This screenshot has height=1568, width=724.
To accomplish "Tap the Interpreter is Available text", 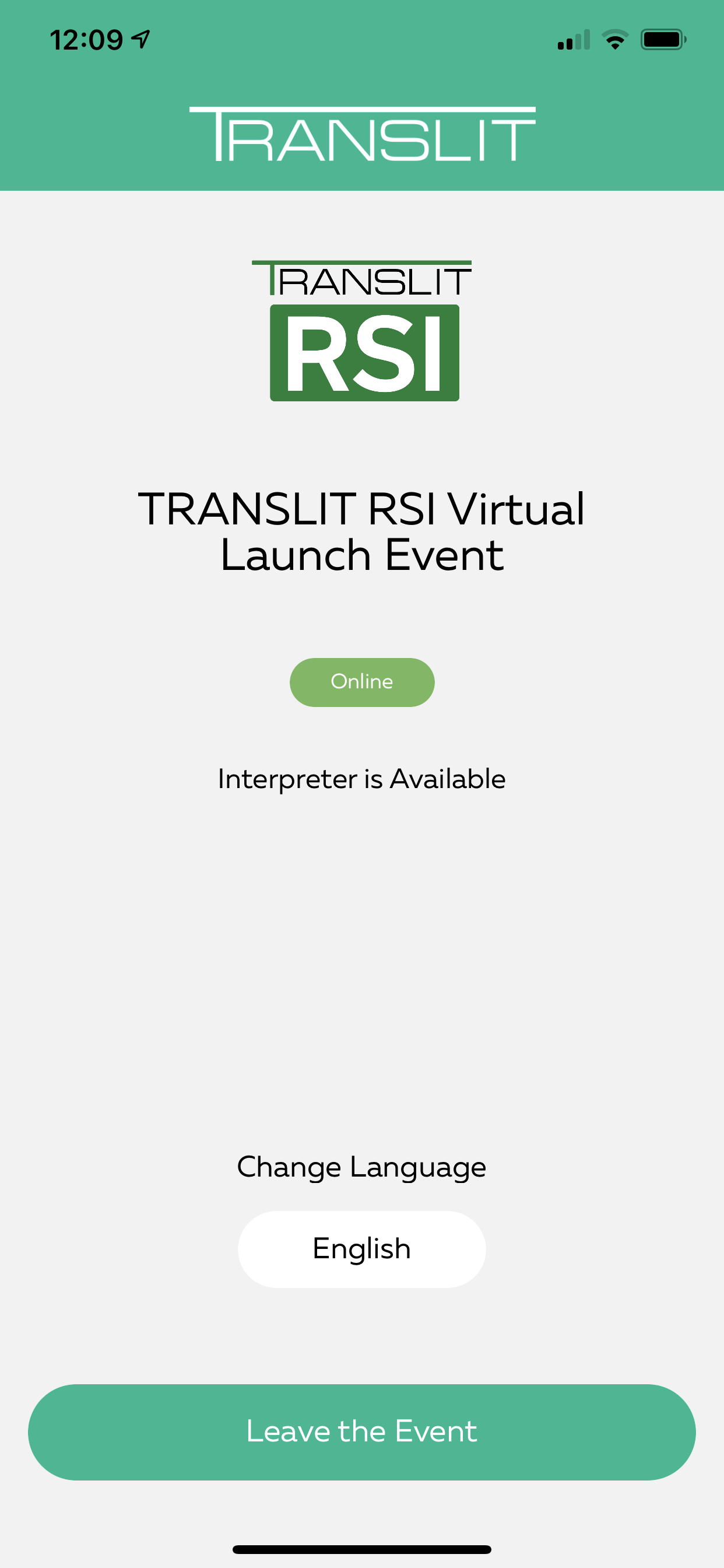I will [x=362, y=778].
